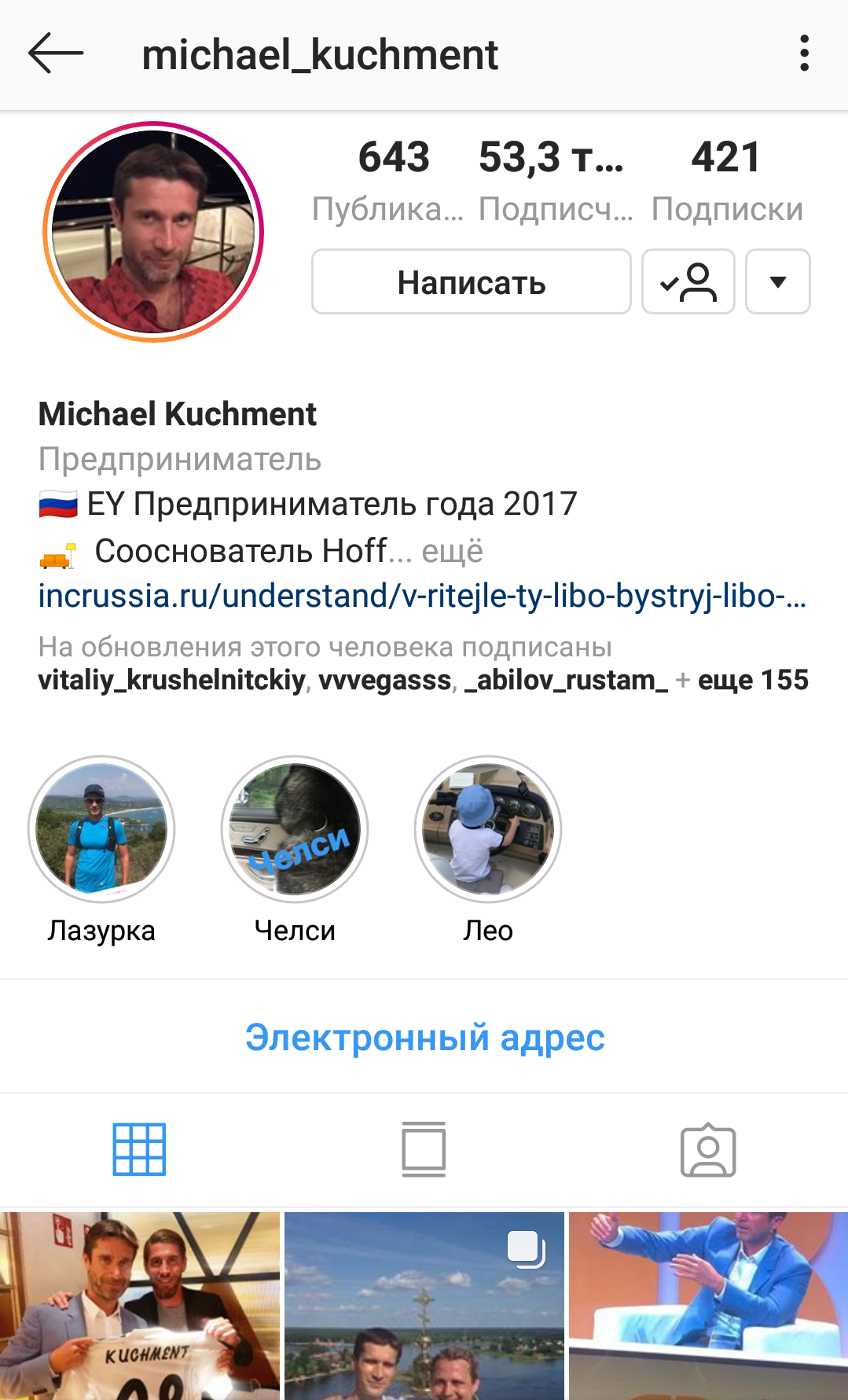848x1400 pixels.
Task: Open the multi-photo river landscape post
Action: click(424, 1306)
